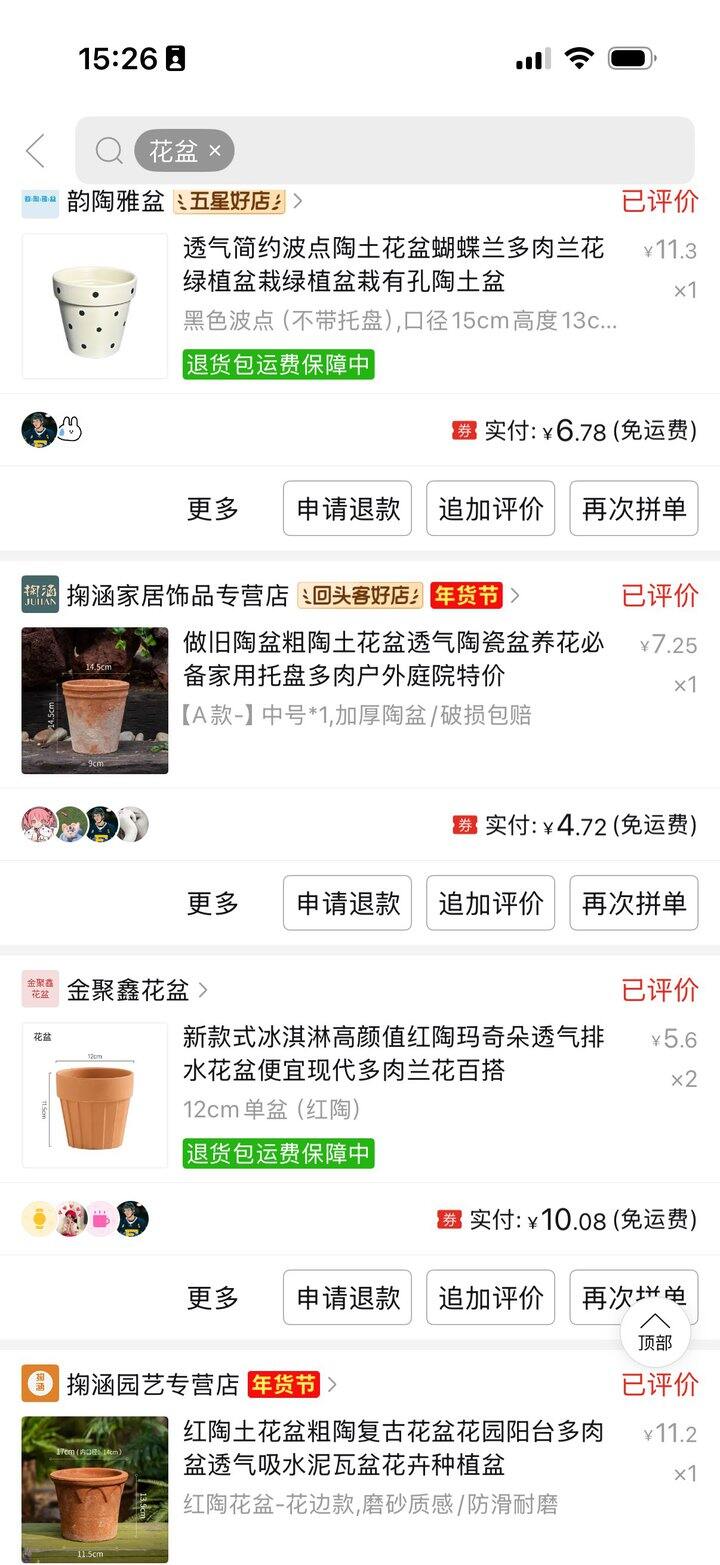
Task: Open the 透气简约波点陶土花盆 order item
Action: click(394, 265)
